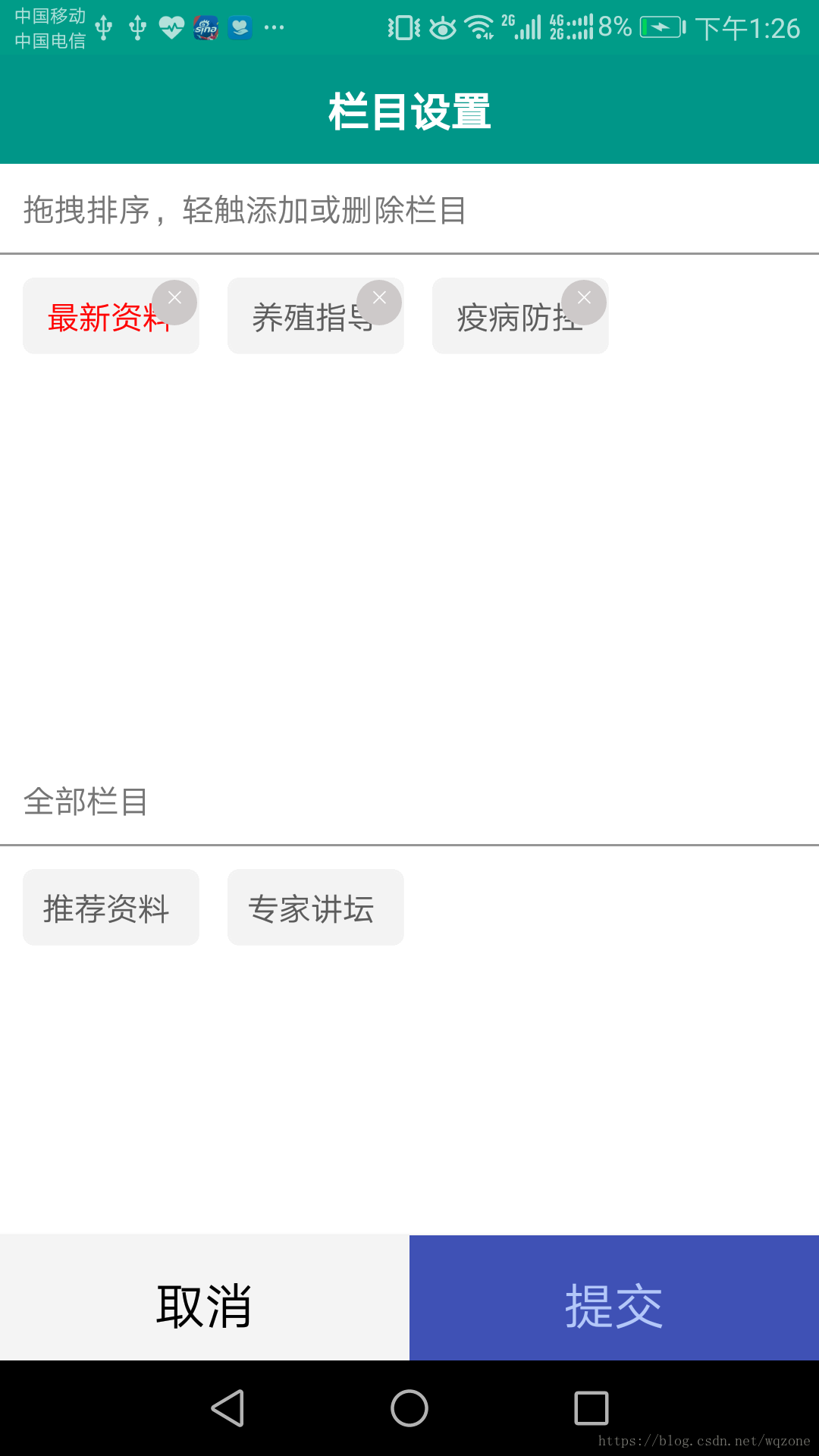The height and width of the screenshot is (1456, 819).
Task: Remove the 养殖指导 column with its X
Action: [379, 301]
